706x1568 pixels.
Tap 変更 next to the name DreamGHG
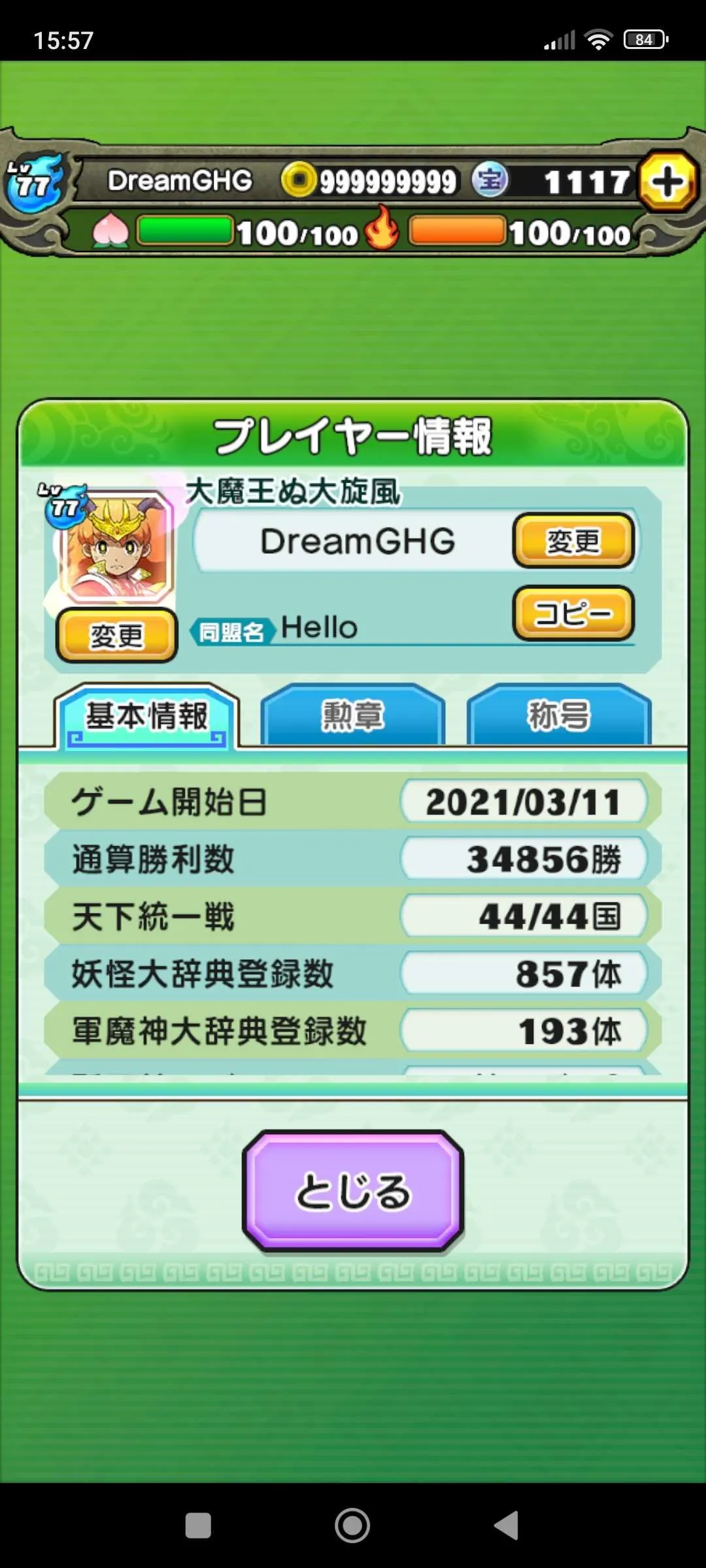(x=573, y=541)
